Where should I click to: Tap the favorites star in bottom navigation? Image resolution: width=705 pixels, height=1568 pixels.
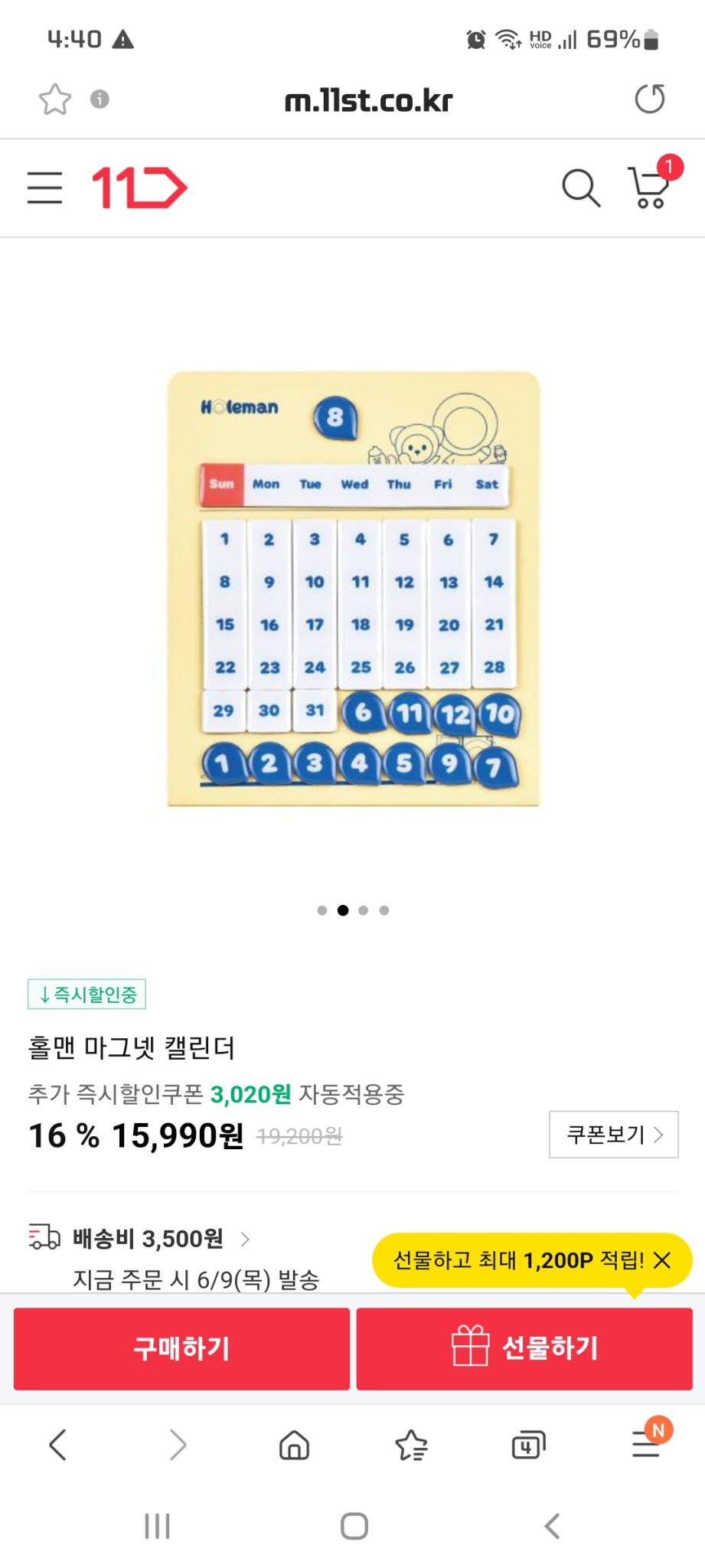(411, 1446)
